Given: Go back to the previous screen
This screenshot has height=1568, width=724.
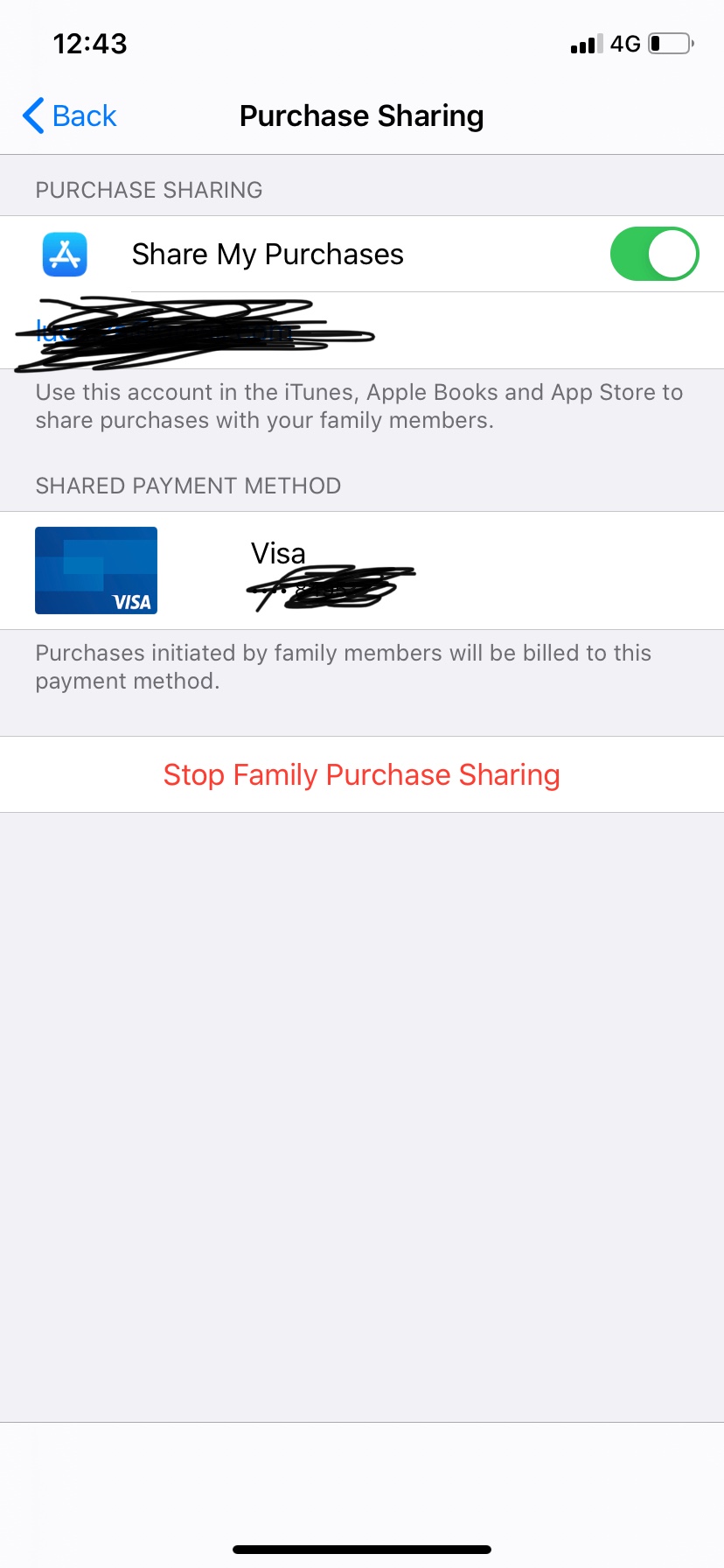Looking at the screenshot, I should click(70, 115).
